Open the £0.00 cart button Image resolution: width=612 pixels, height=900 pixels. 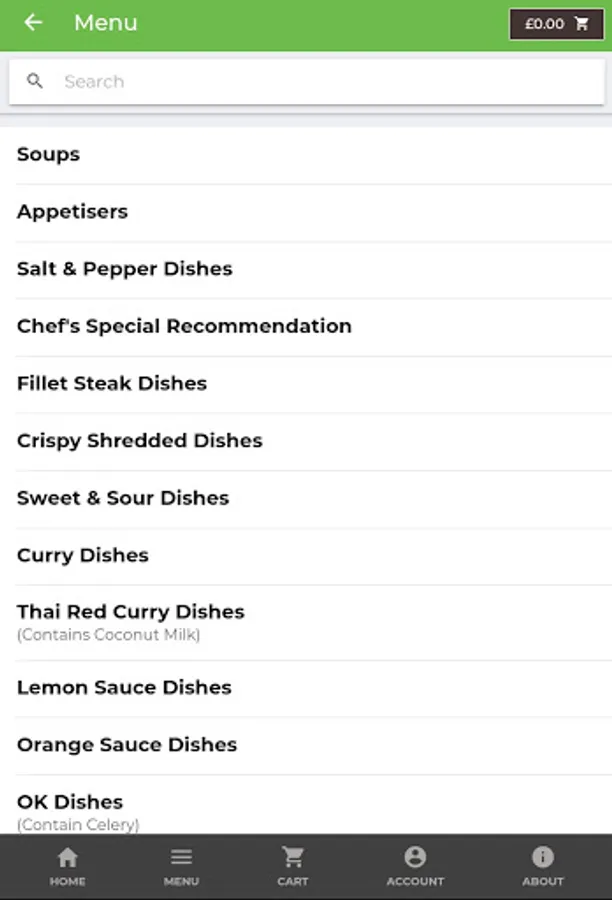coord(556,24)
